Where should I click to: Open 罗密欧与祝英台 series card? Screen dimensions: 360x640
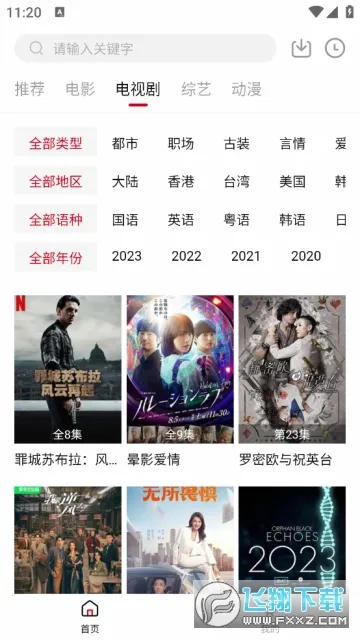[x=292, y=369]
